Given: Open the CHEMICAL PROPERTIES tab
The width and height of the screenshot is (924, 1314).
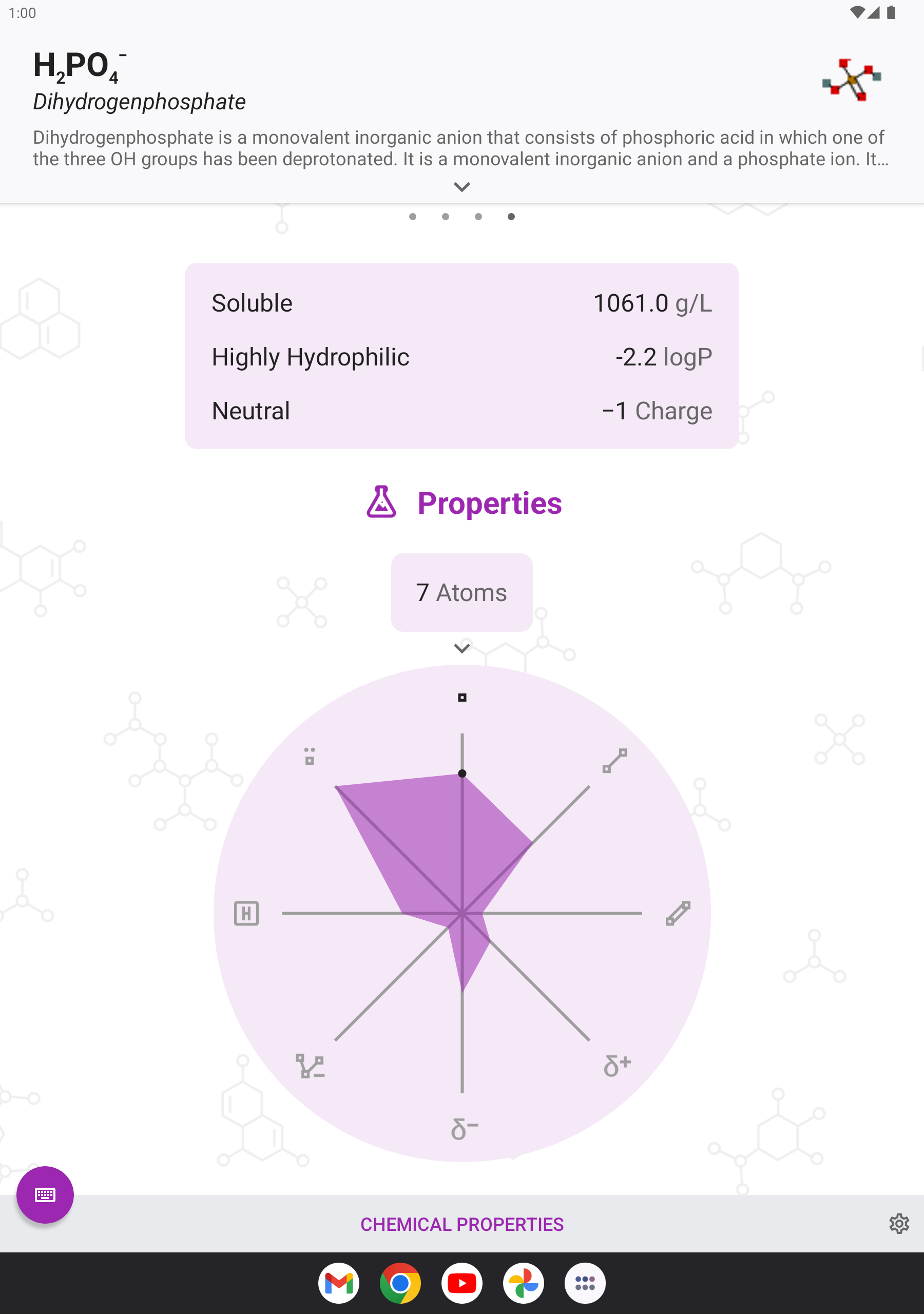Looking at the screenshot, I should pos(461,1224).
